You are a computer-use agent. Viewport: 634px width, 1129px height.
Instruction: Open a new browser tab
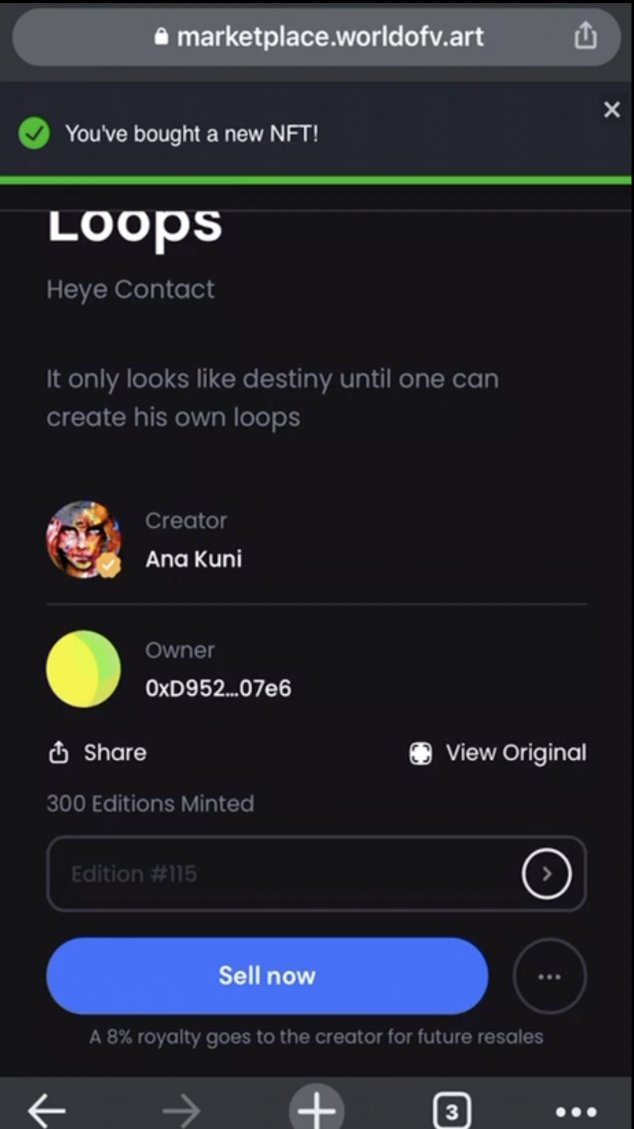tap(316, 1110)
